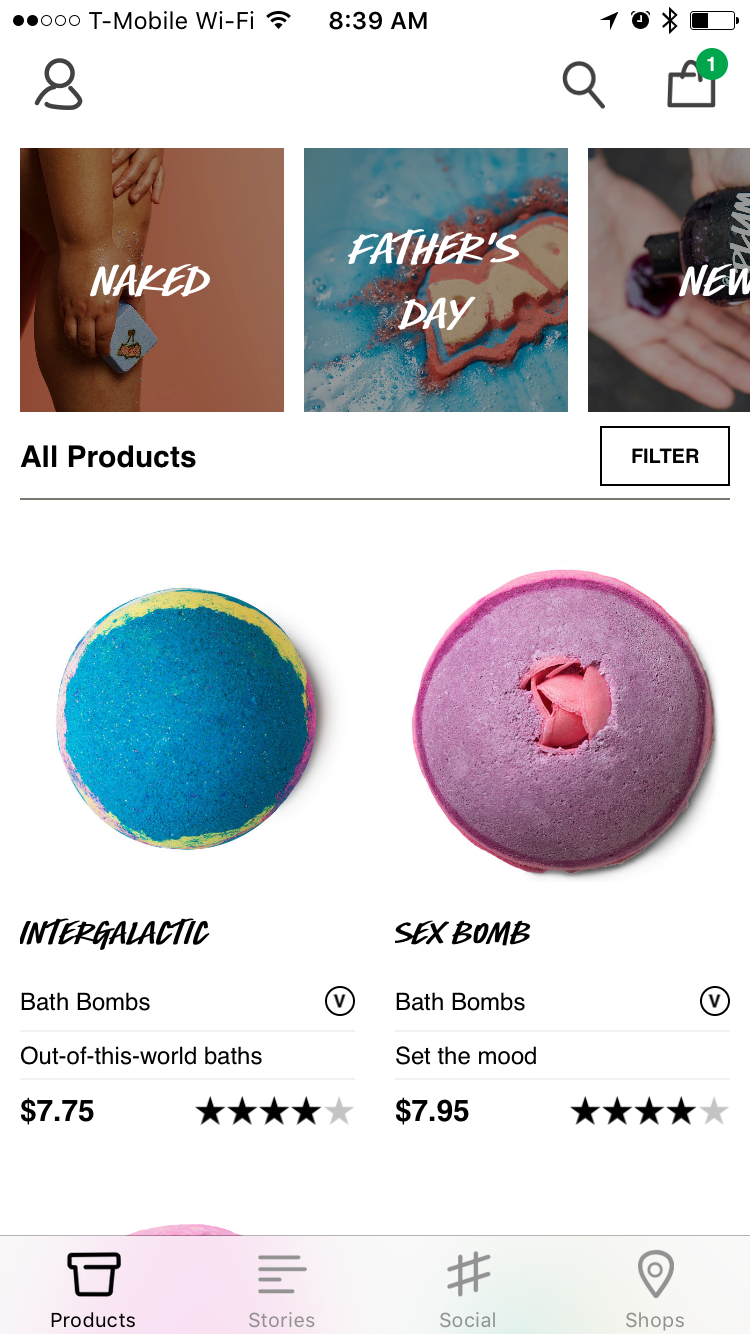Switch to the Stories tab
750x1334 pixels.
coord(282,1289)
